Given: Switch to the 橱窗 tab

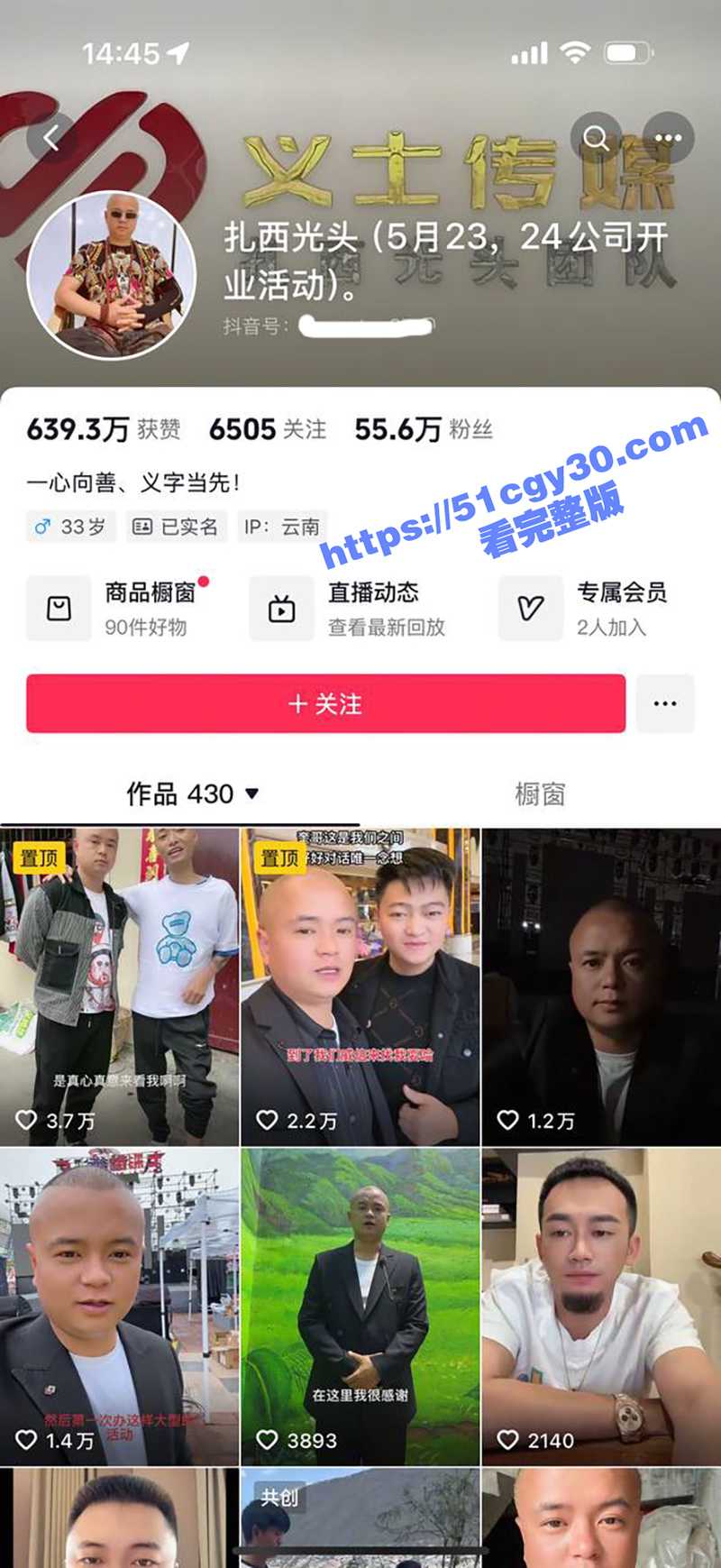Looking at the screenshot, I should coord(540,794).
